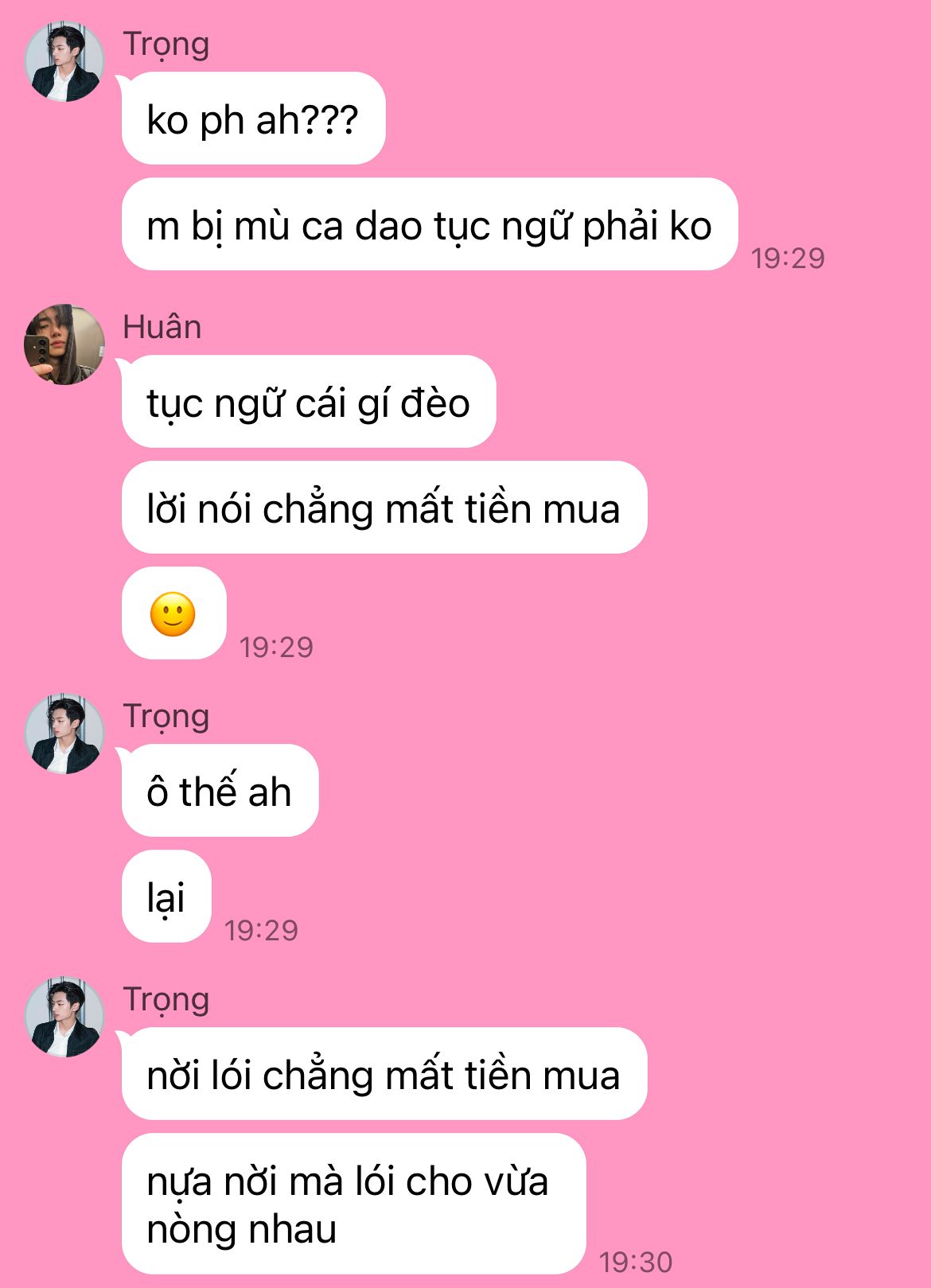Tap Trọng's avatar beside "ô thế ah"
Image resolution: width=931 pixels, height=1288 pixels.
(64, 733)
